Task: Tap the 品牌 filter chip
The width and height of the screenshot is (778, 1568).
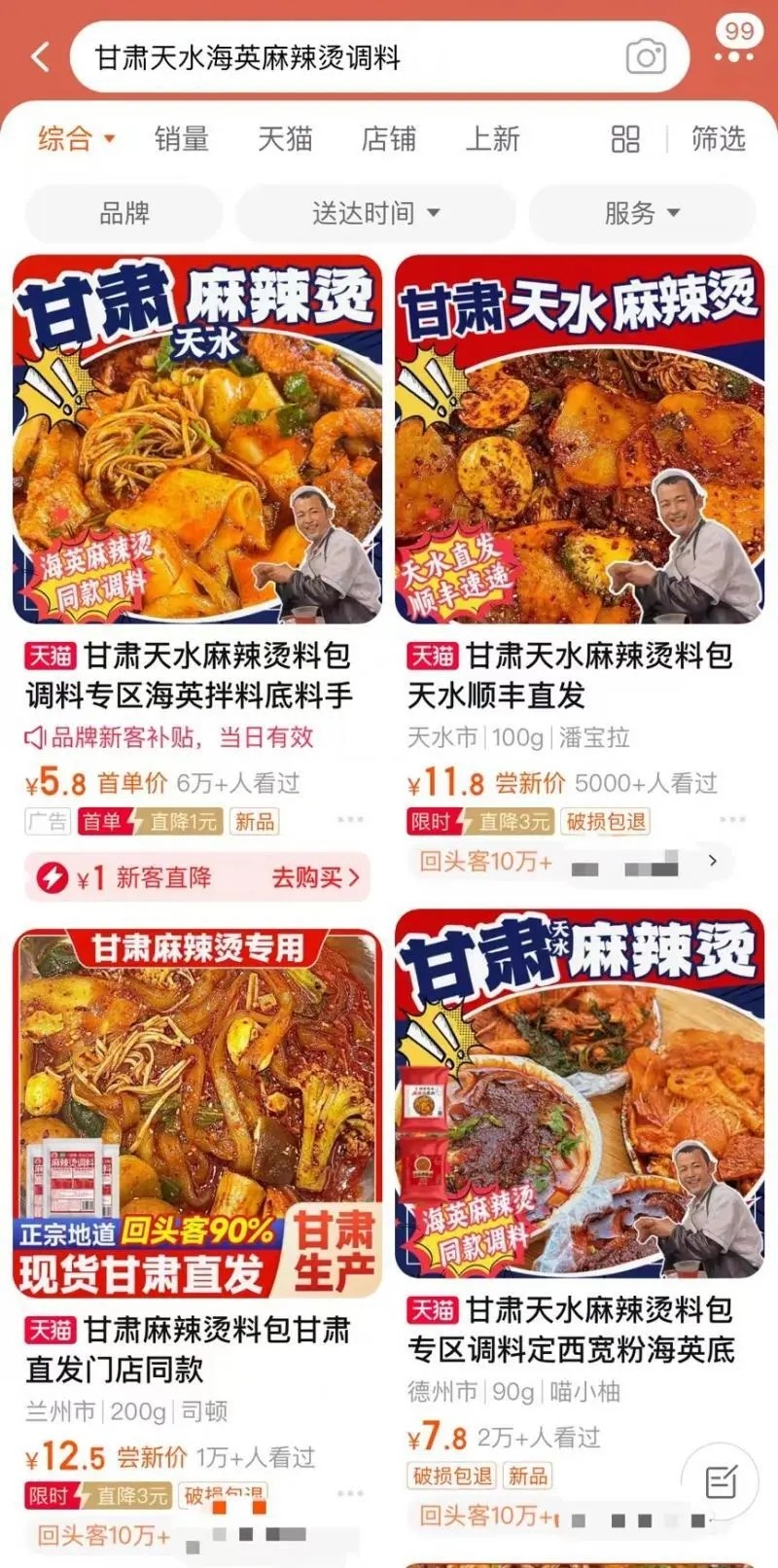Action: pos(124,213)
